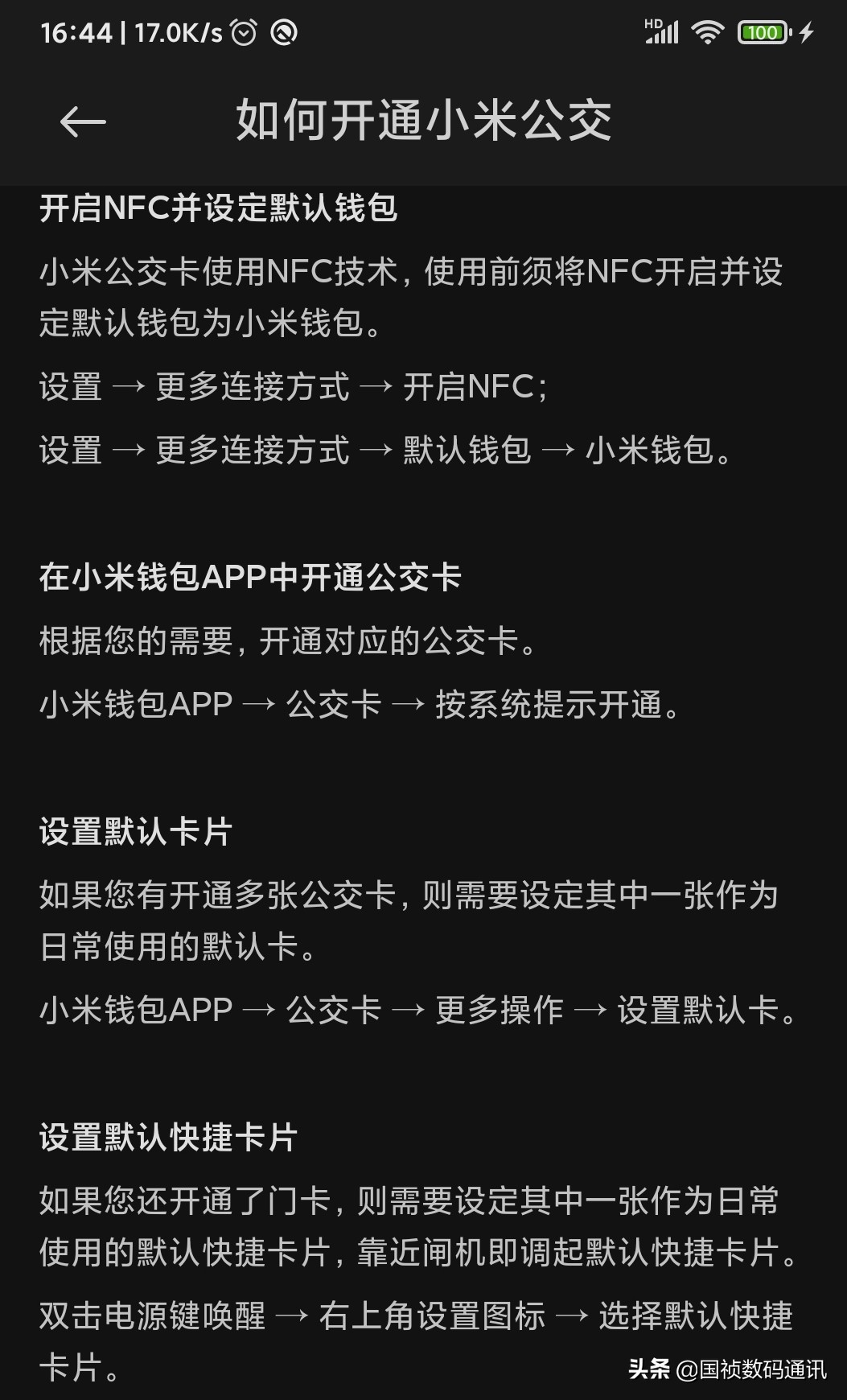Open 公交卡 from the wallet path
This screenshot has width=847, height=1400.
pyautogui.click(x=332, y=703)
